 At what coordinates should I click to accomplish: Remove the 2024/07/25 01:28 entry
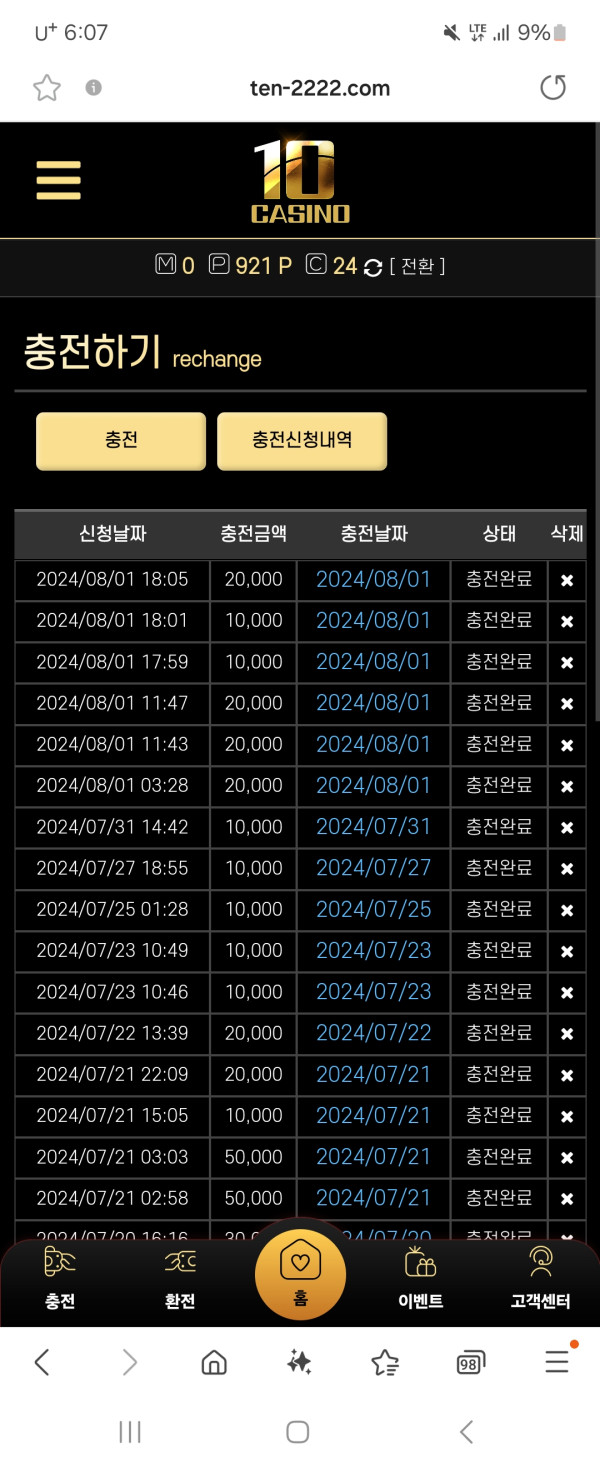point(567,910)
